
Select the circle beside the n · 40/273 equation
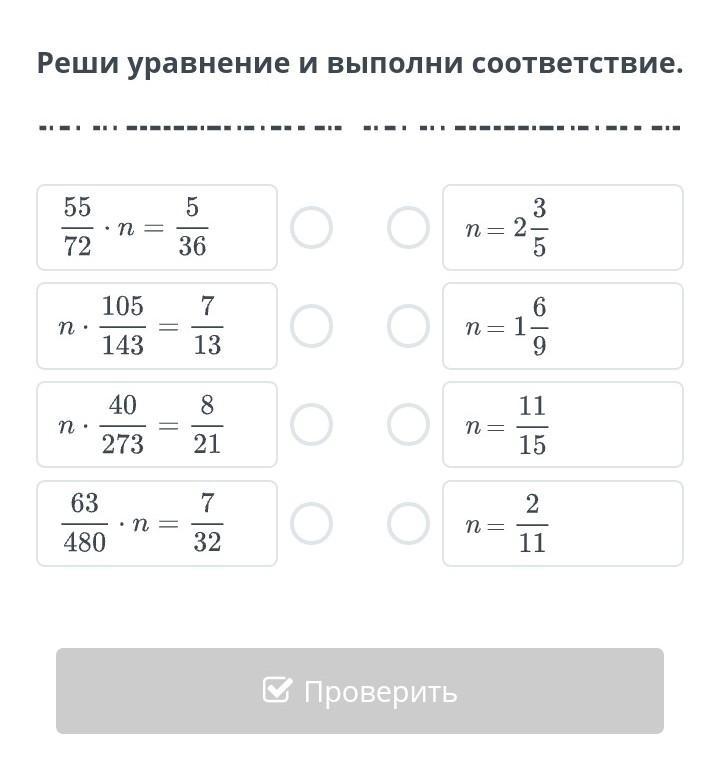(x=311, y=424)
